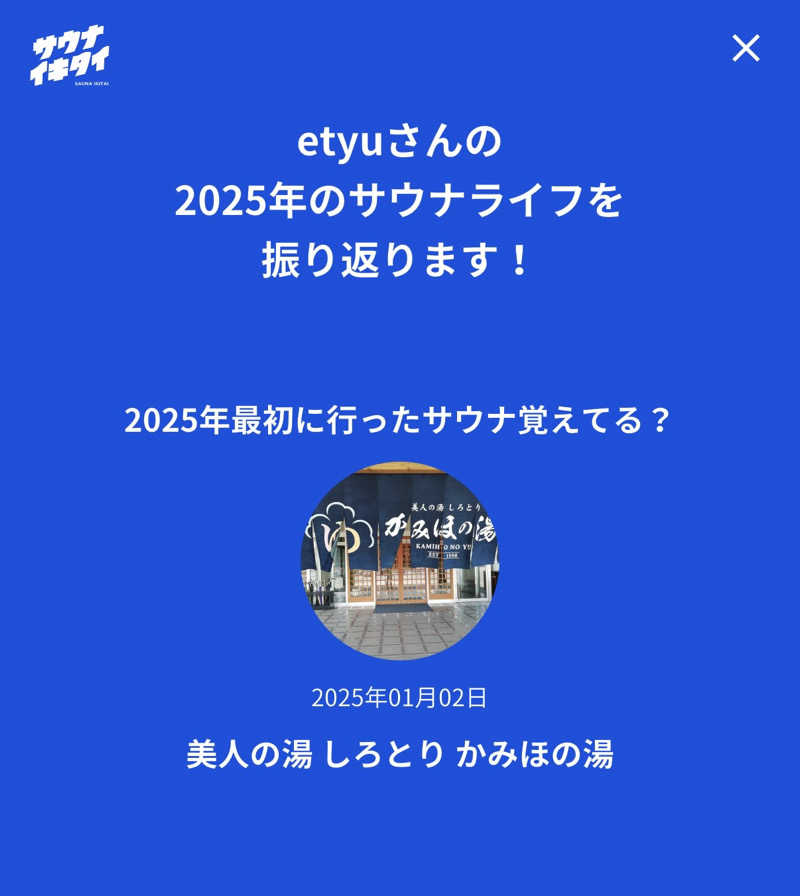Click below the date on the facility title

tap(400, 750)
